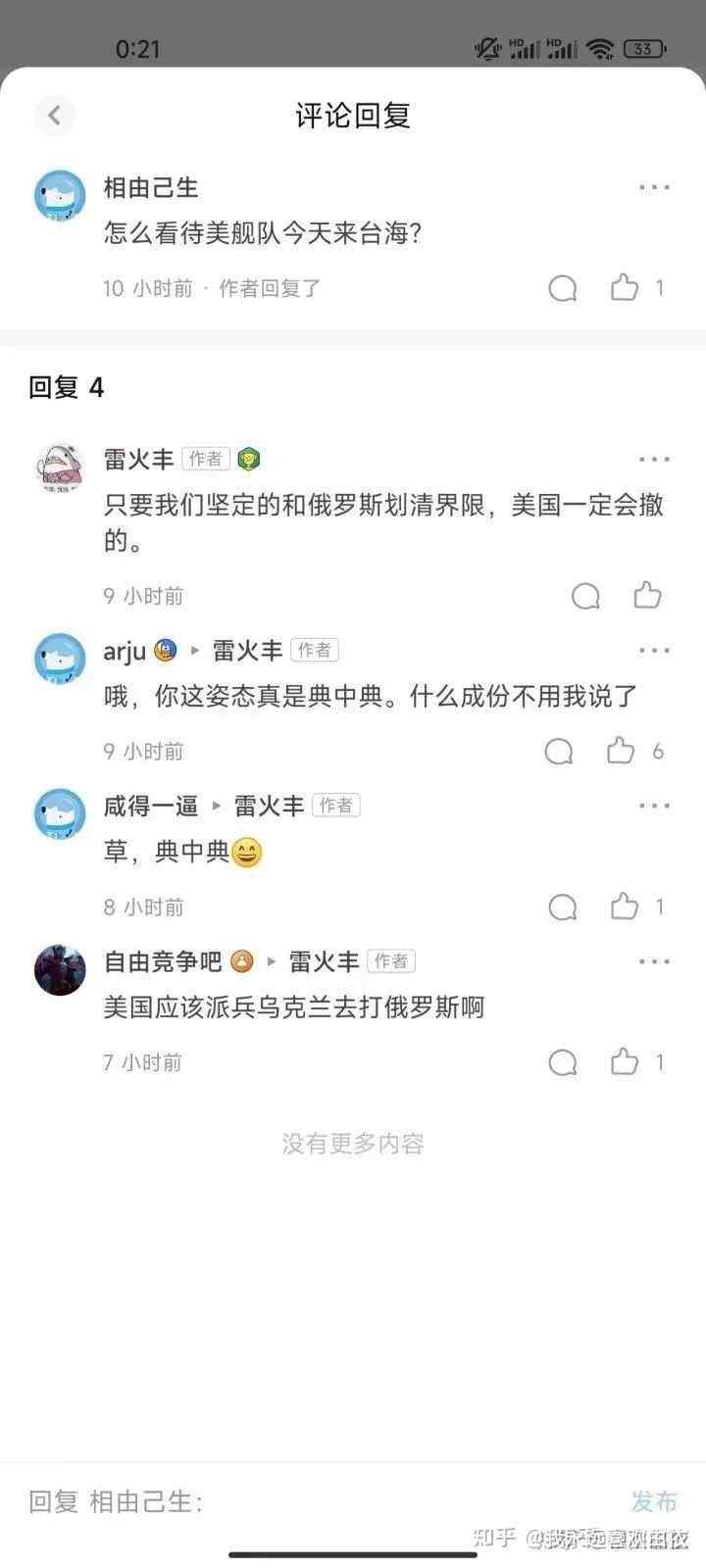706x1568 pixels.
Task: Like 相由己生's comment
Action: click(x=625, y=287)
